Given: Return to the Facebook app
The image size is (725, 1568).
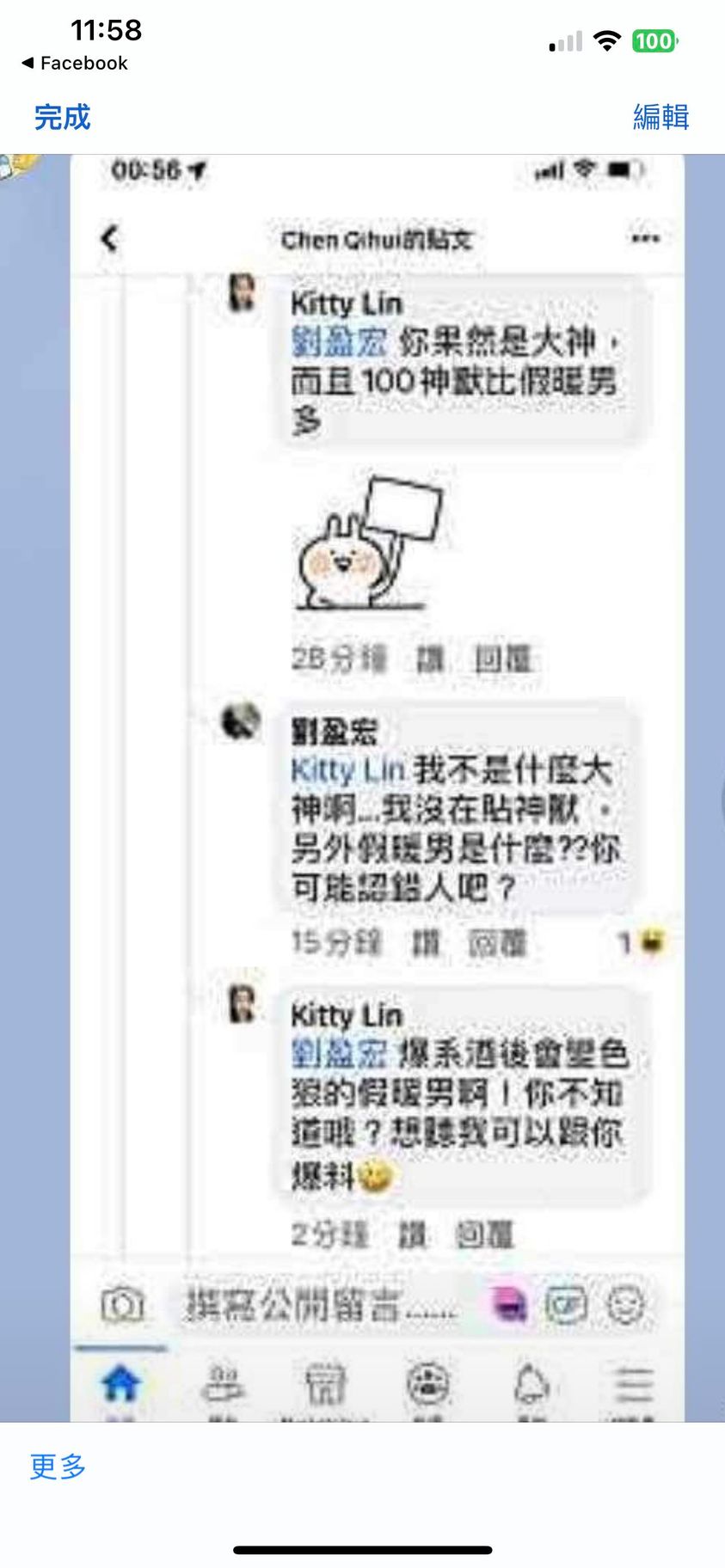Looking at the screenshot, I should click(74, 63).
